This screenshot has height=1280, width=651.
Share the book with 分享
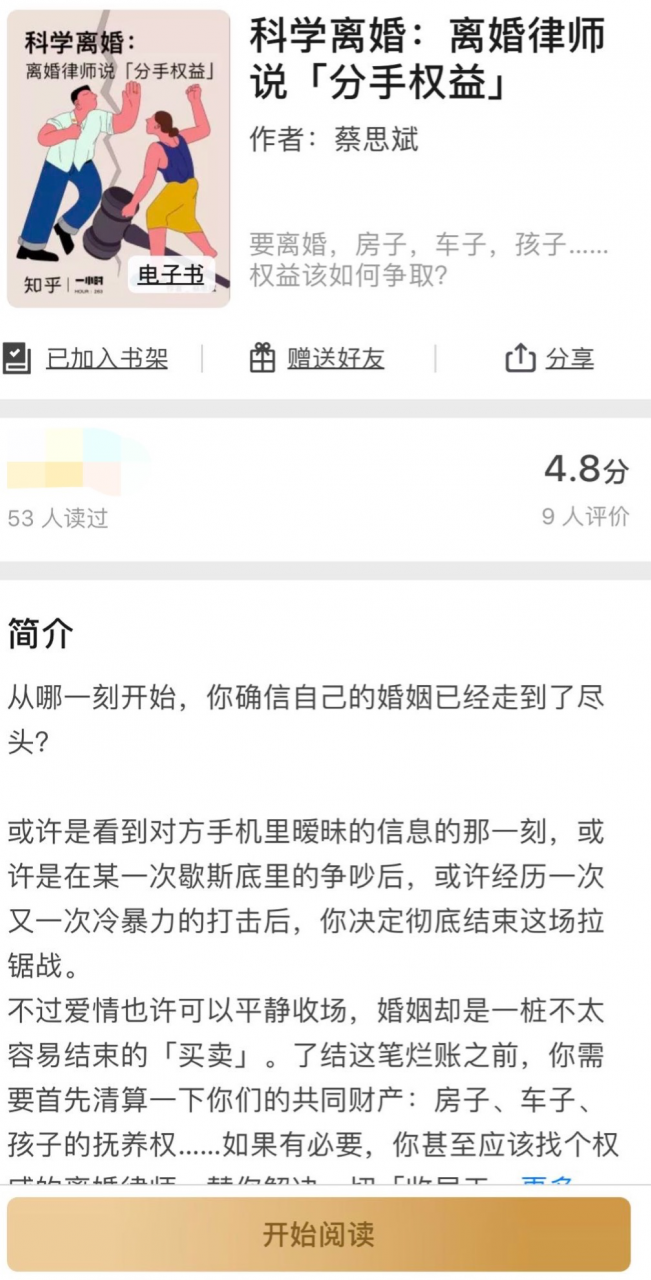[x=550, y=358]
